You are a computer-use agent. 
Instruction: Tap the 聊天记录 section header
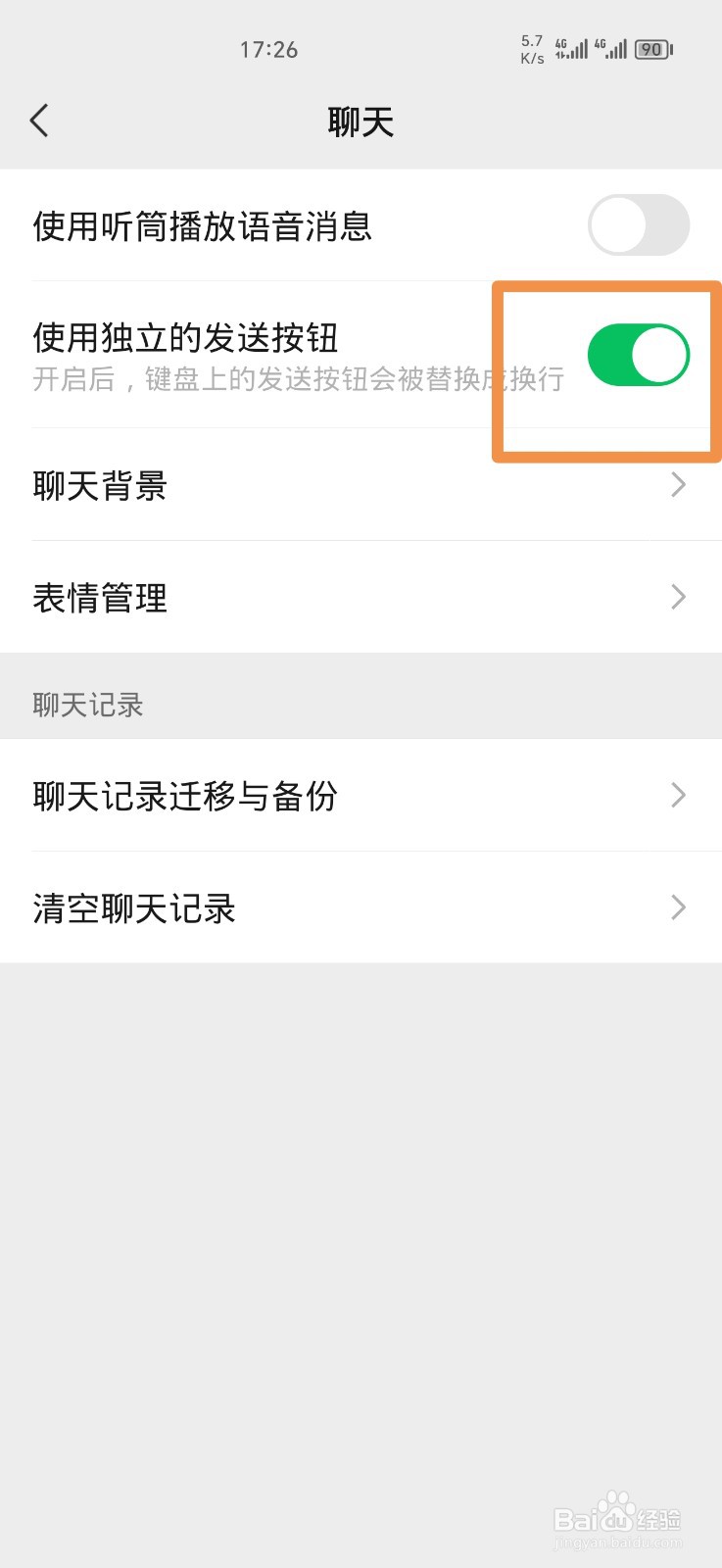(x=87, y=704)
